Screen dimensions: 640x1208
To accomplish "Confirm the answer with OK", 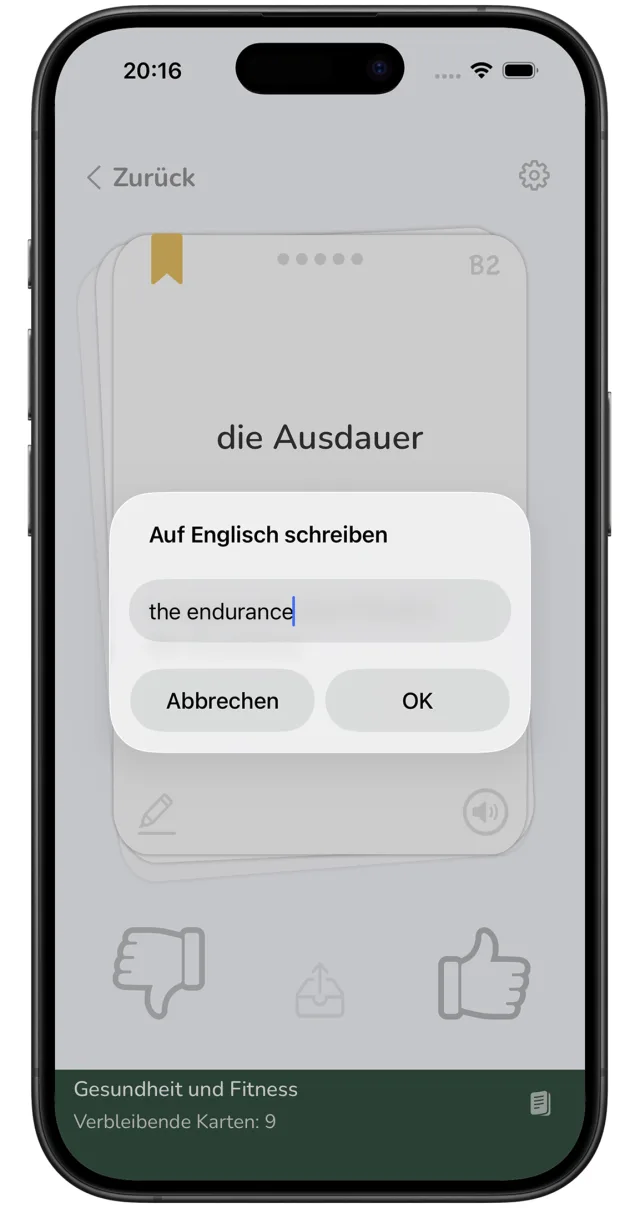I will (417, 700).
